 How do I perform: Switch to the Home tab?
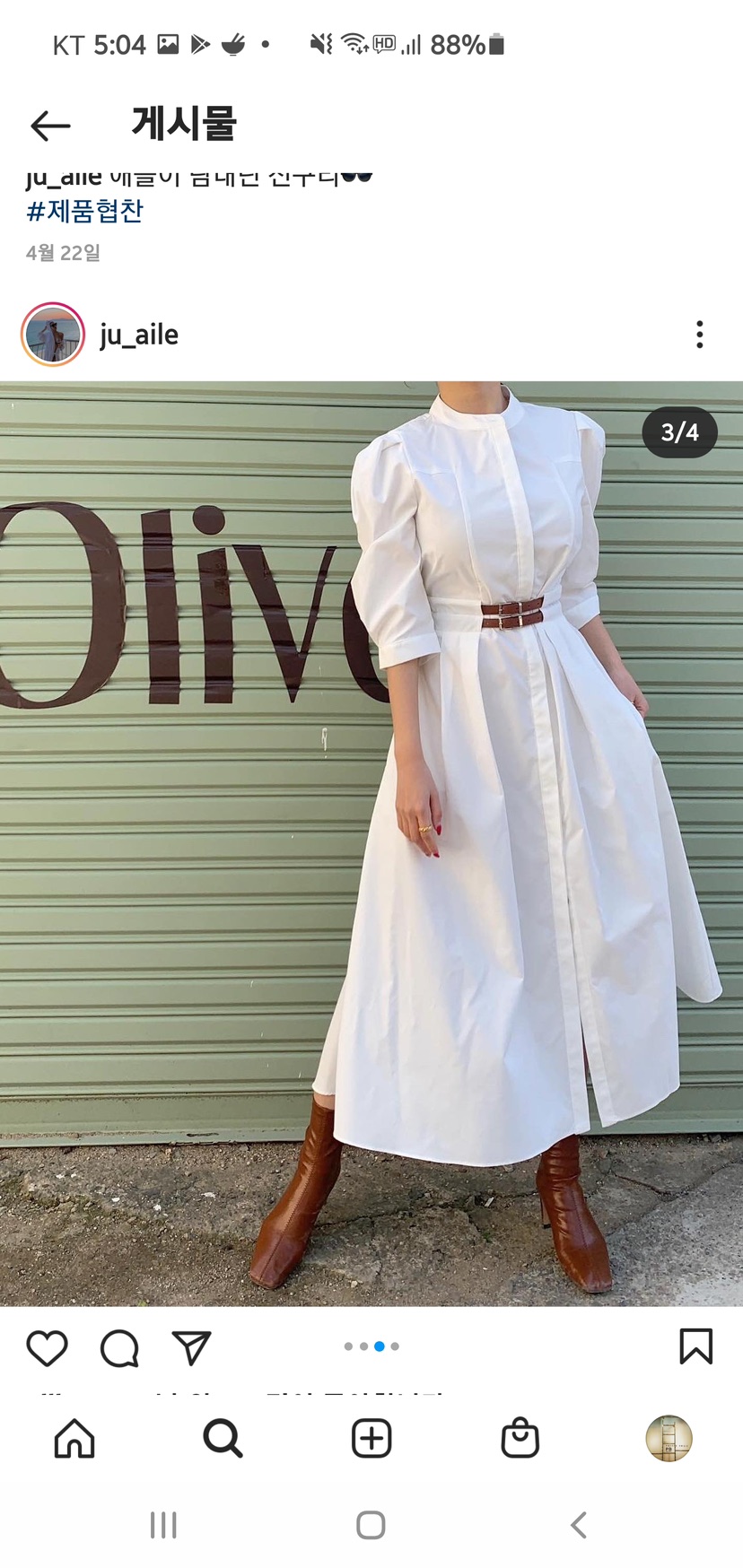[74, 1439]
